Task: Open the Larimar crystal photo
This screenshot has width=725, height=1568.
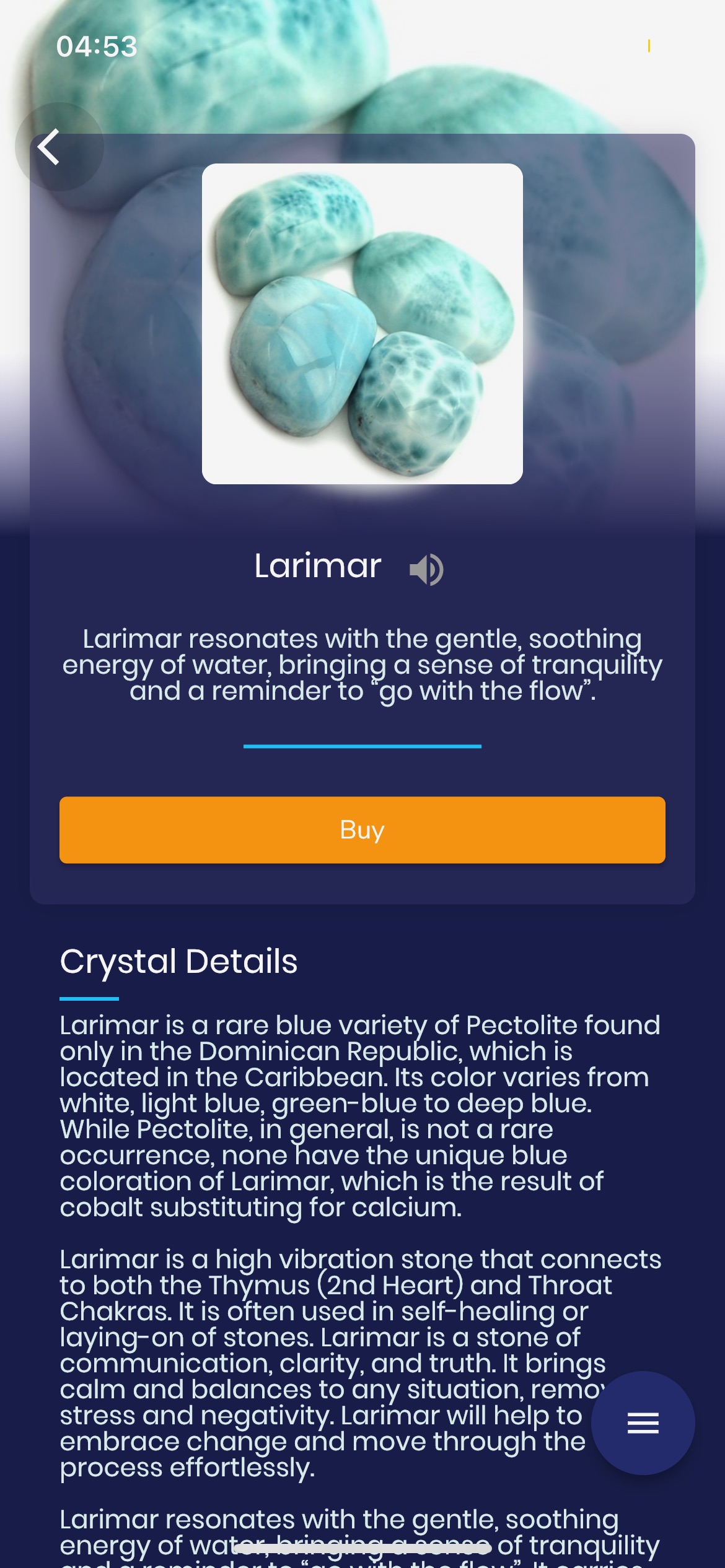Action: (362, 324)
